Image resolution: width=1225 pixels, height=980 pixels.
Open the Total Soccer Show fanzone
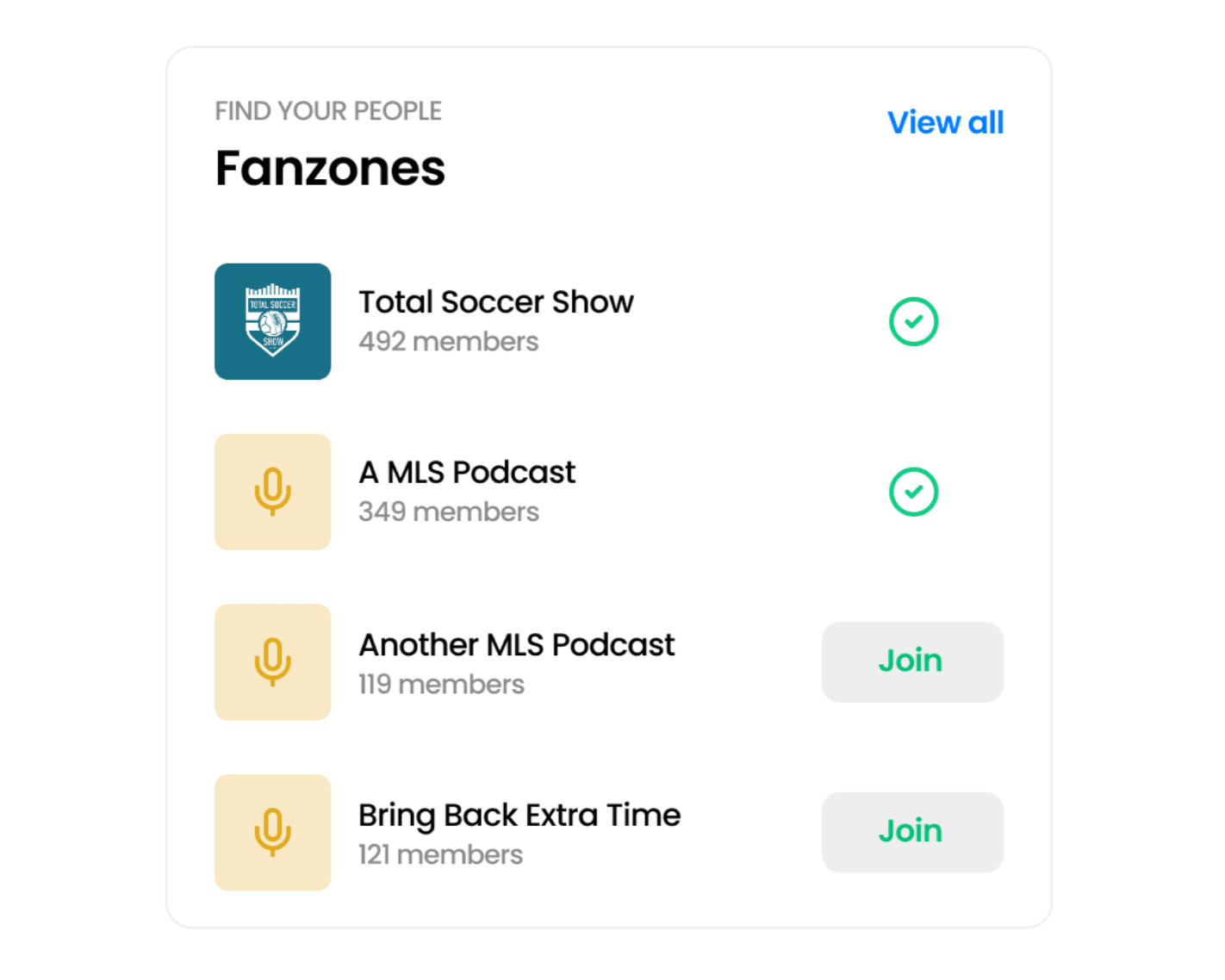(x=495, y=302)
